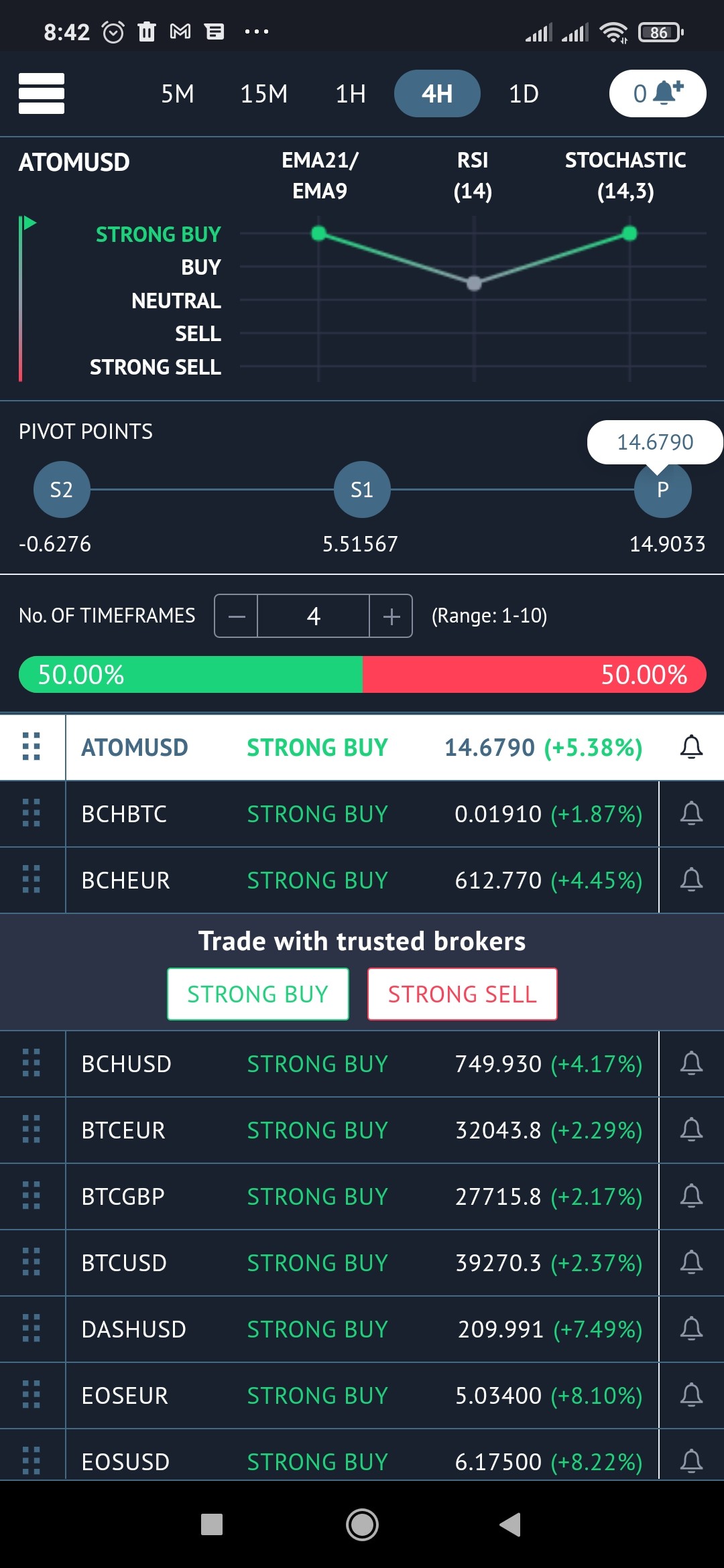724x1568 pixels.
Task: Set an alert for DASHUSD
Action: [x=691, y=1329]
